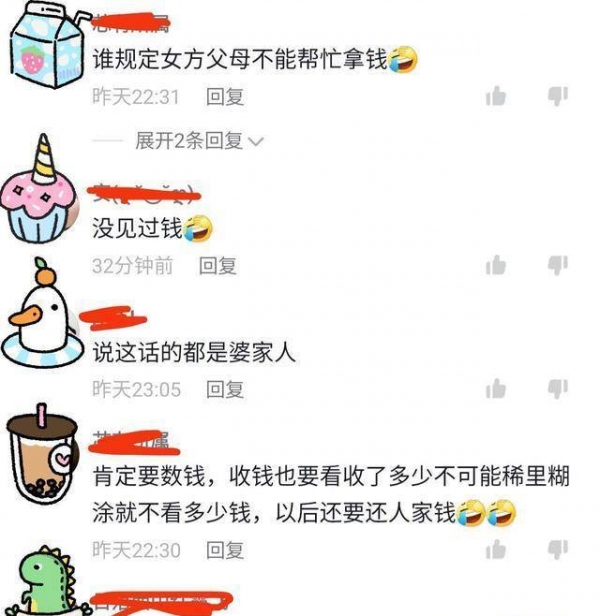Reply to the comment posted 昨天22:31
Screen dimensions: 600x616
[225, 97]
